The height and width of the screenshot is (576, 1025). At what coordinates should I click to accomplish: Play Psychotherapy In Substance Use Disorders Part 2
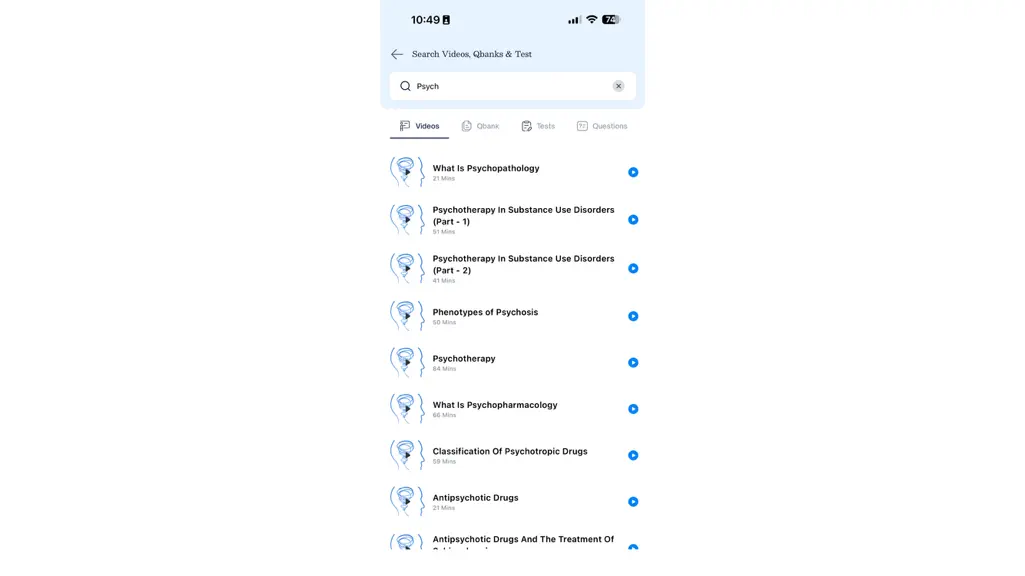coord(633,269)
